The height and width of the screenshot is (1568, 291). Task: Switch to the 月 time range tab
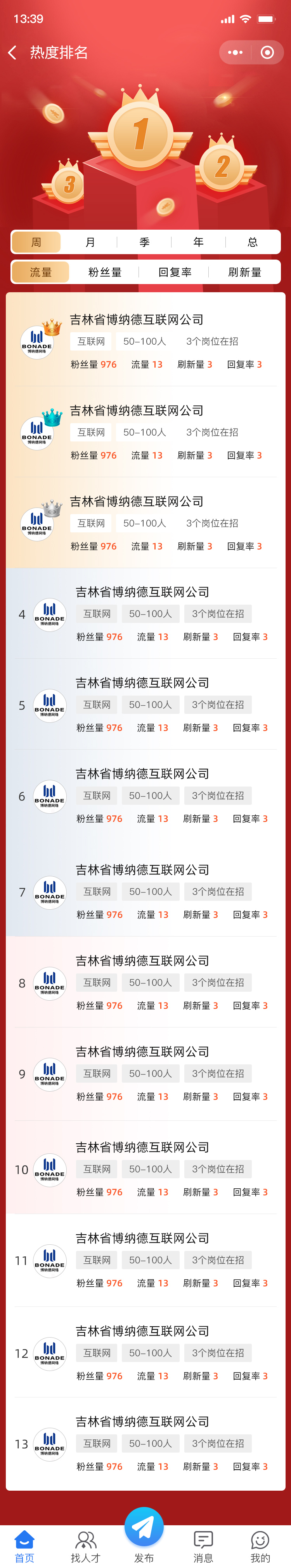[90, 242]
